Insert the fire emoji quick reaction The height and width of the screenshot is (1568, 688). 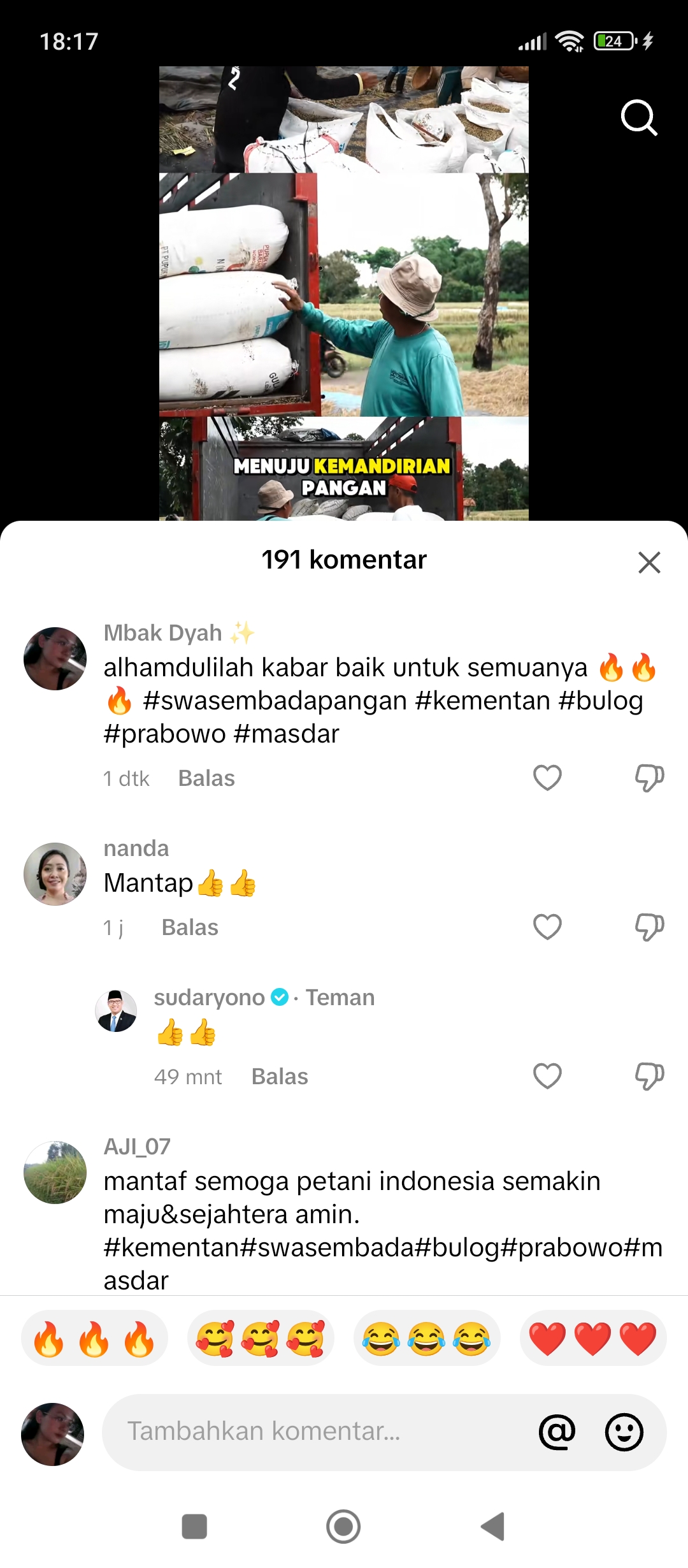[94, 1337]
